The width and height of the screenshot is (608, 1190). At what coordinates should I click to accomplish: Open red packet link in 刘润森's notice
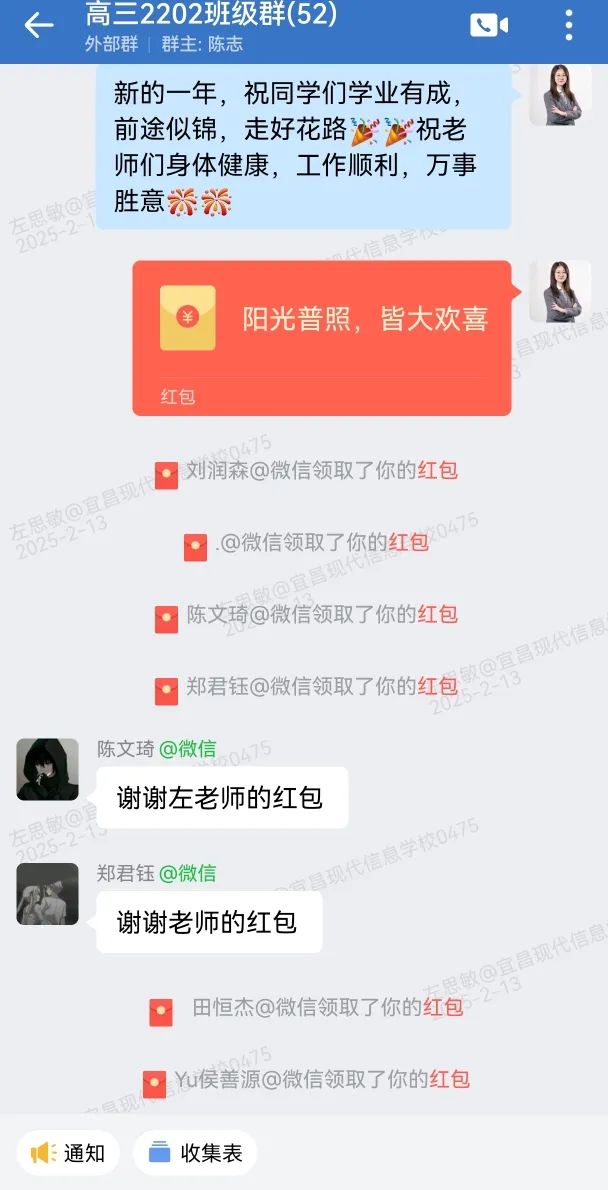[438, 470]
